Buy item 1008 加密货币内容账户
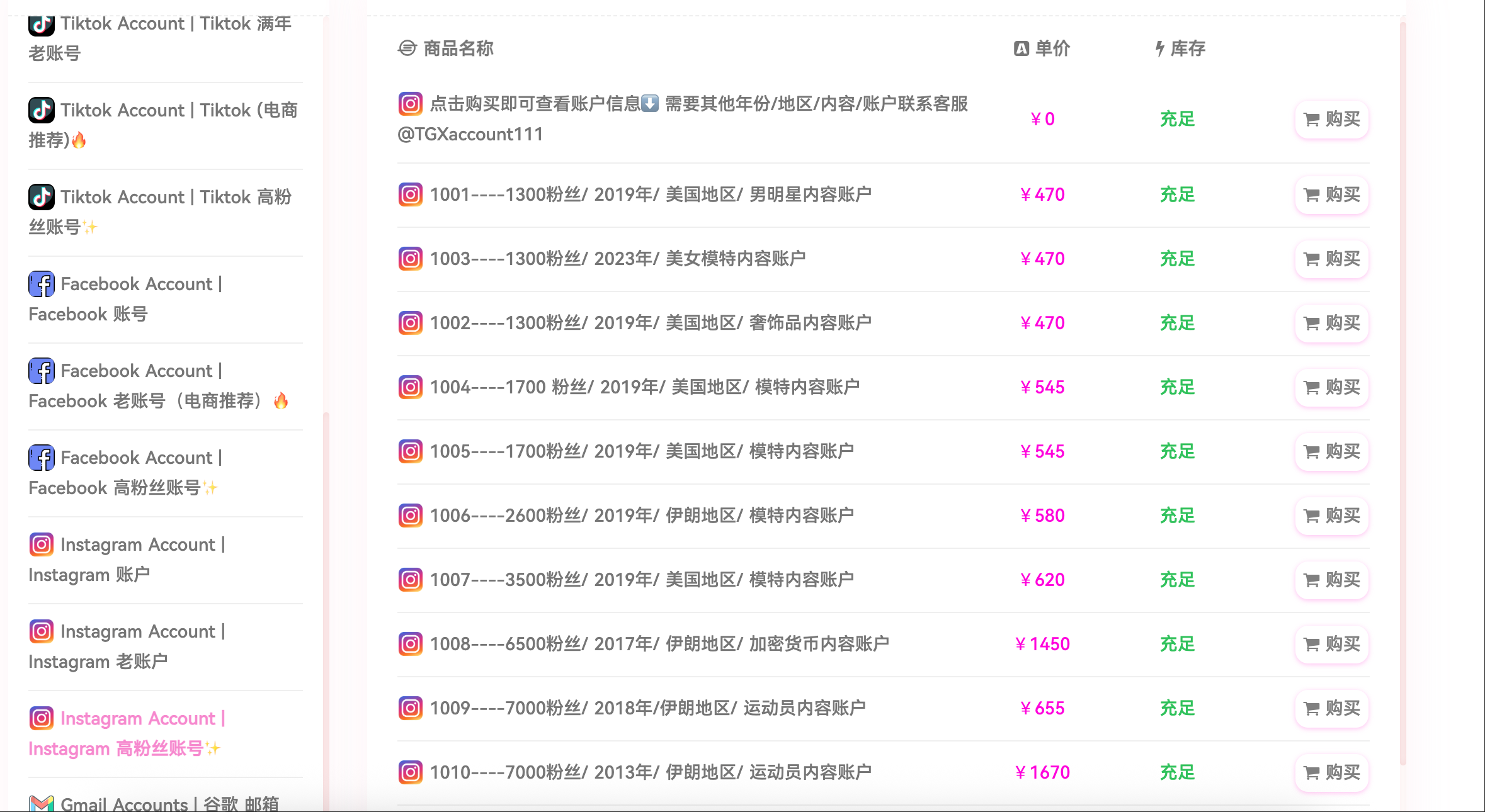Image resolution: width=1485 pixels, height=812 pixels. [1331, 644]
